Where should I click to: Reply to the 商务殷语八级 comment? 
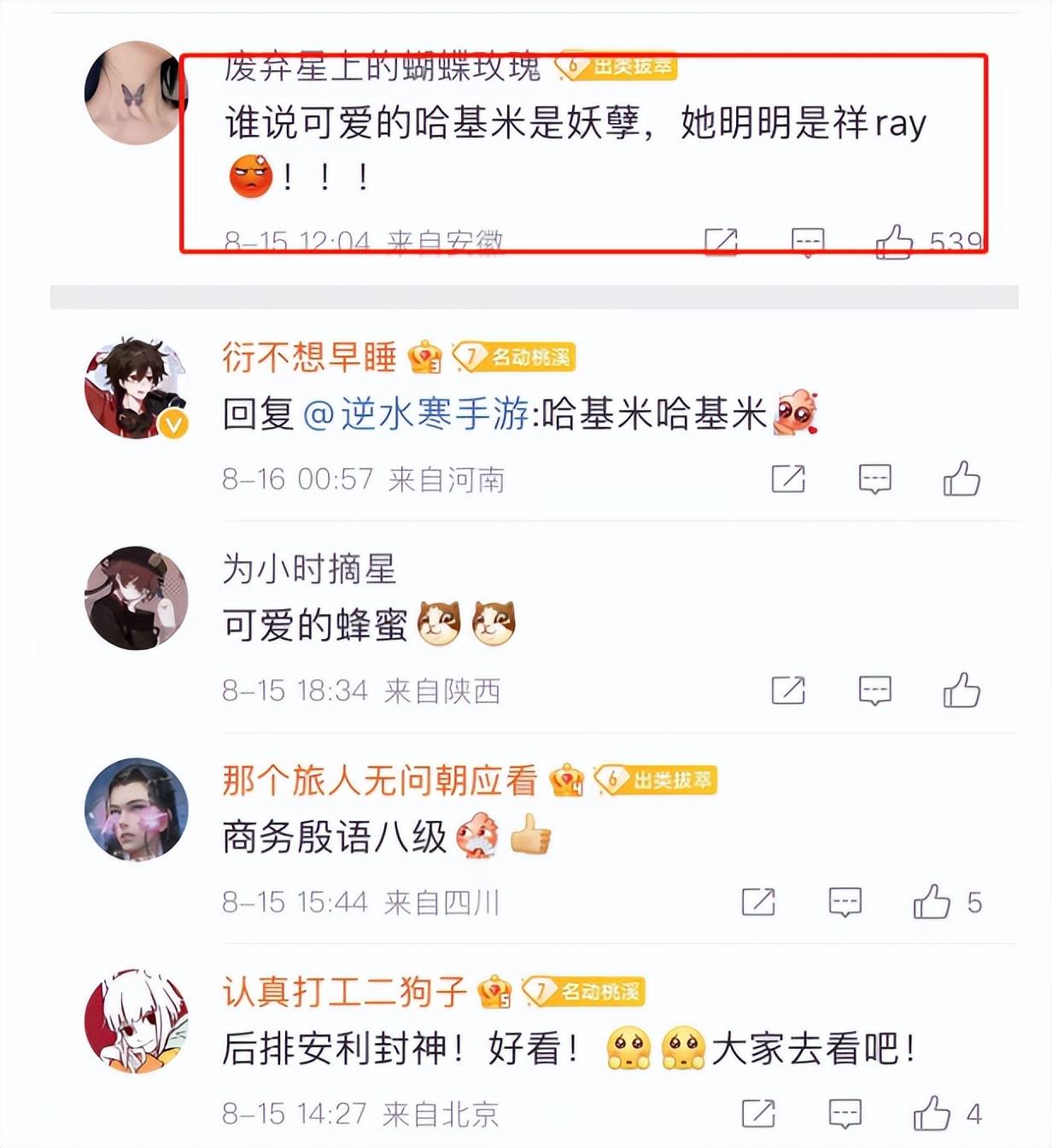[845, 902]
